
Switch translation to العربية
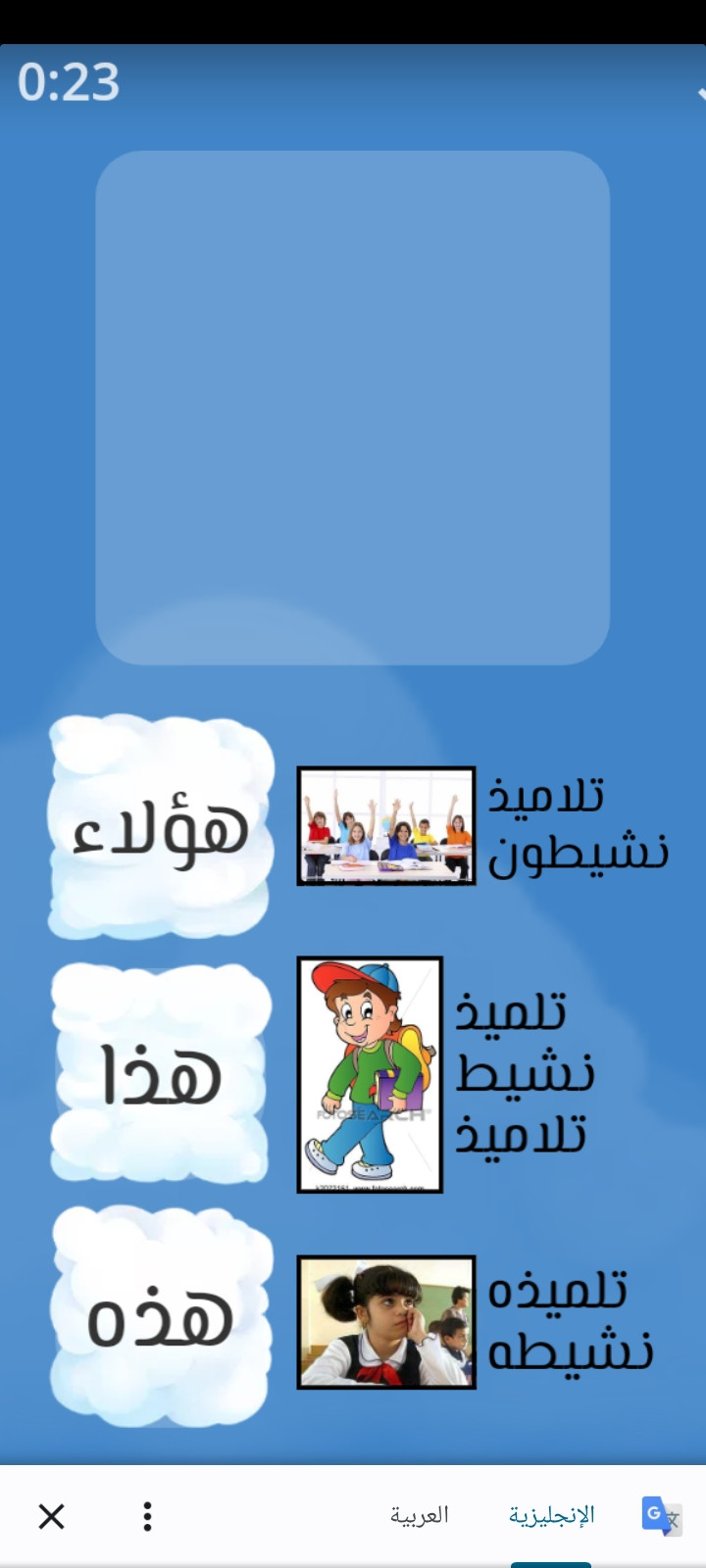[x=419, y=1515]
